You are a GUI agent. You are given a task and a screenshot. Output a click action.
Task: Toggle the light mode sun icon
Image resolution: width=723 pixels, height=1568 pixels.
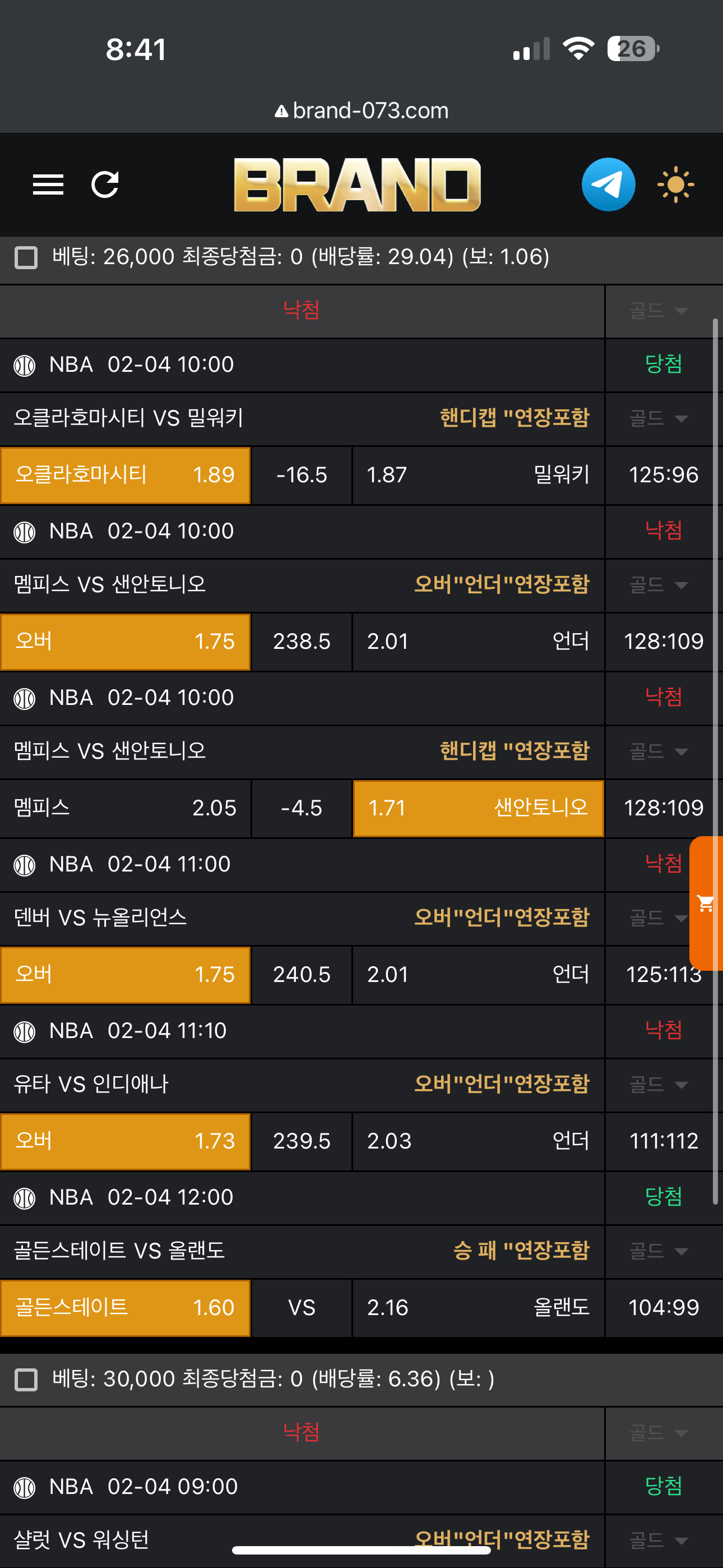tap(675, 185)
